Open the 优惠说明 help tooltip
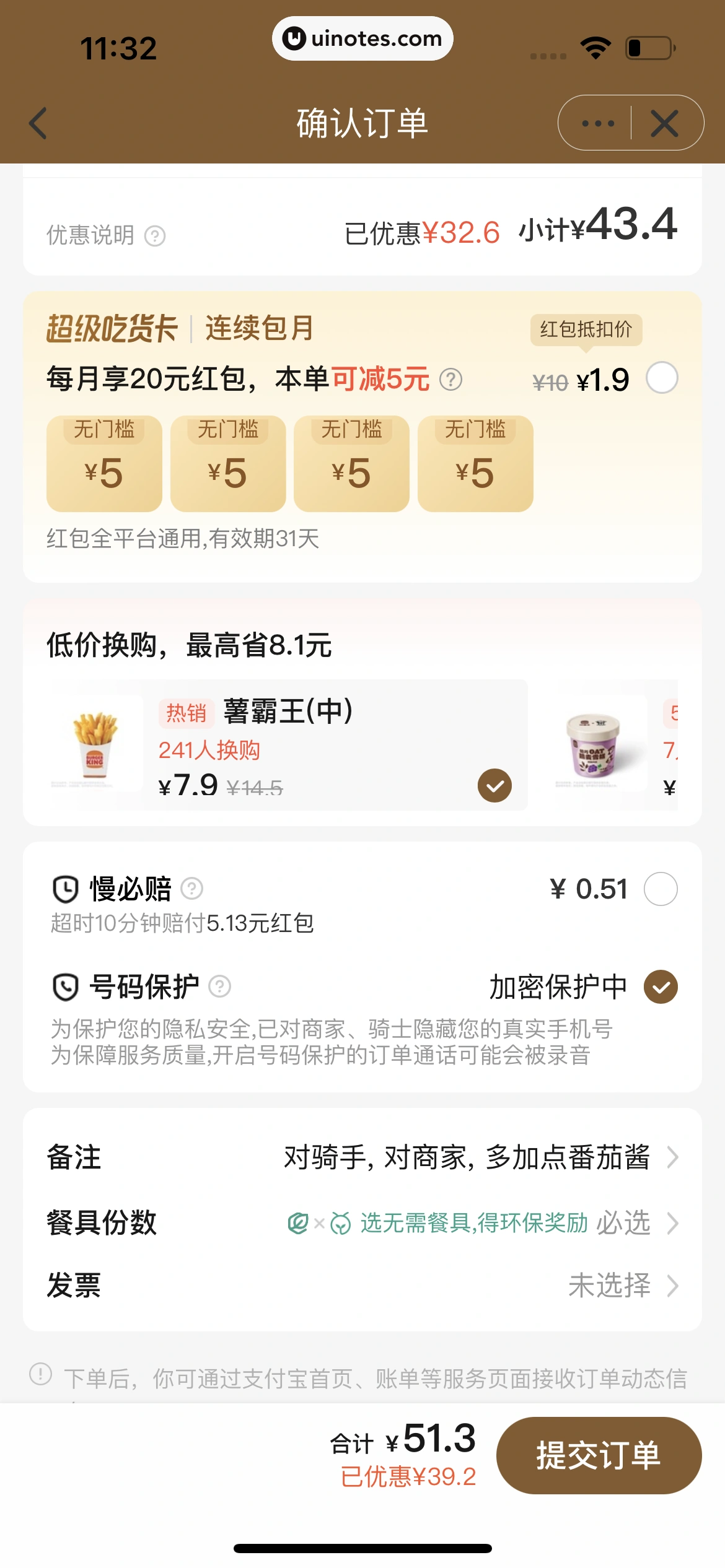This screenshot has height=1568, width=725. (x=154, y=235)
